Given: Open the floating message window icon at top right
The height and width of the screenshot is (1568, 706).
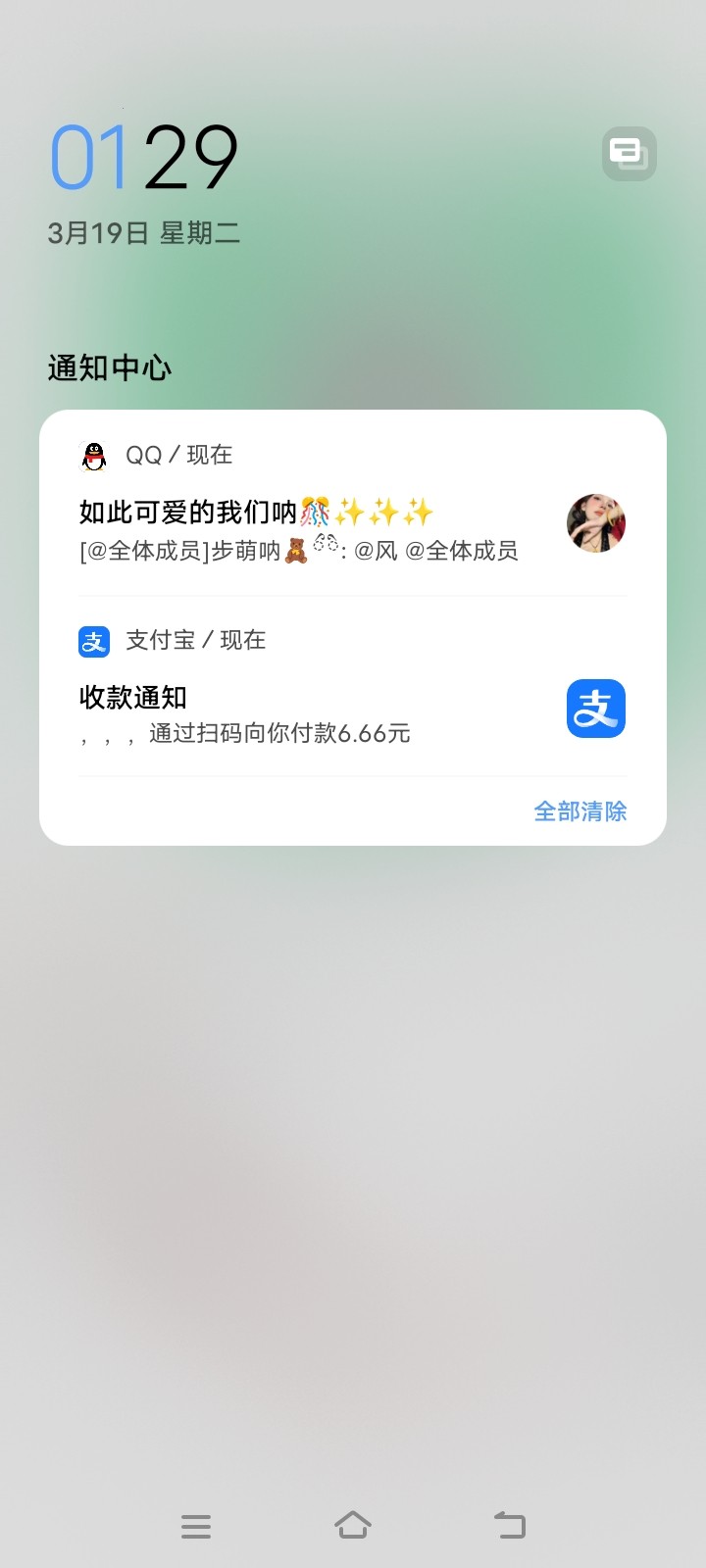Looking at the screenshot, I should coord(630,154).
